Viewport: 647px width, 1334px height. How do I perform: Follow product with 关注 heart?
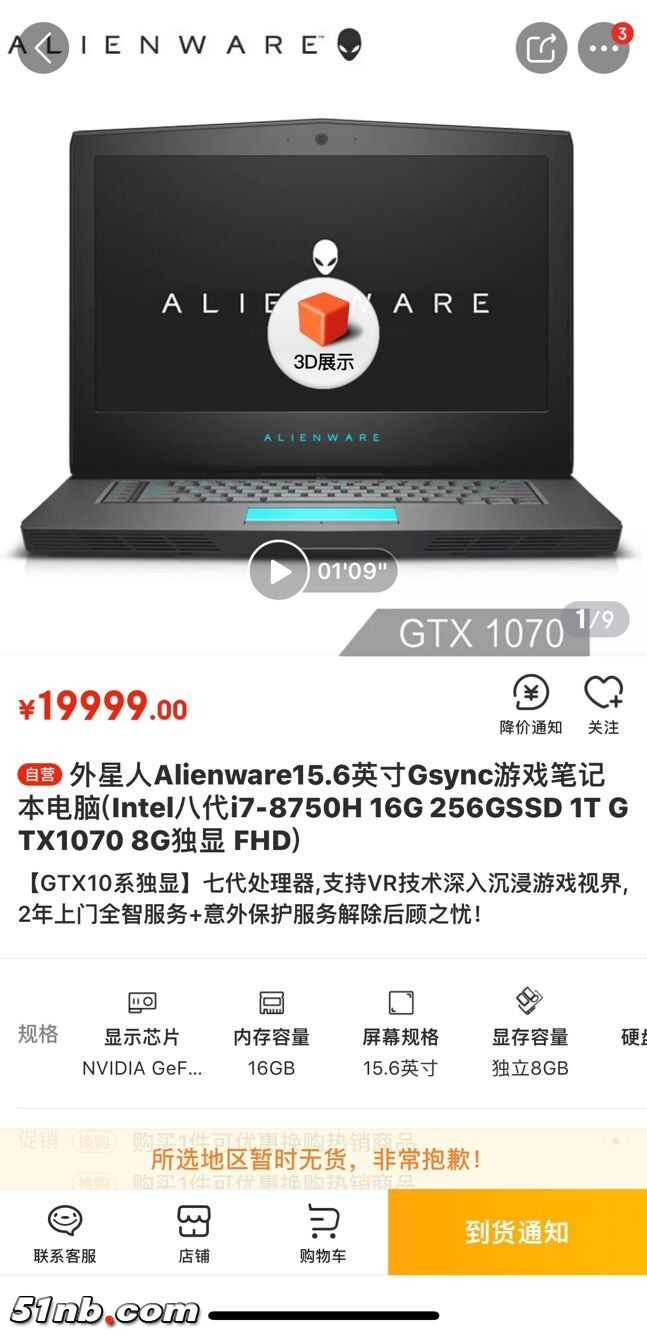[x=603, y=704]
